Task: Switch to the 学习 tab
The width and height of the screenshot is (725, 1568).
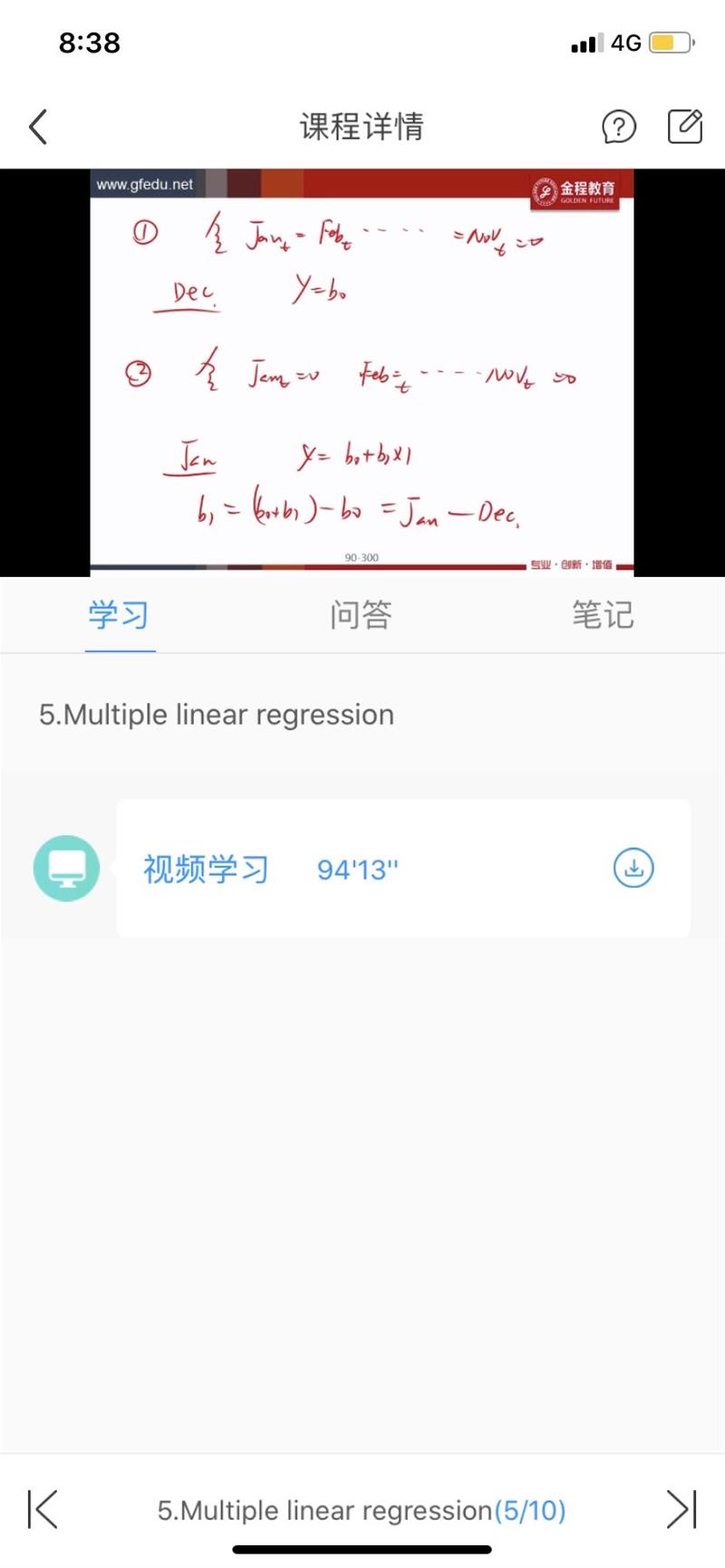Action: (119, 615)
